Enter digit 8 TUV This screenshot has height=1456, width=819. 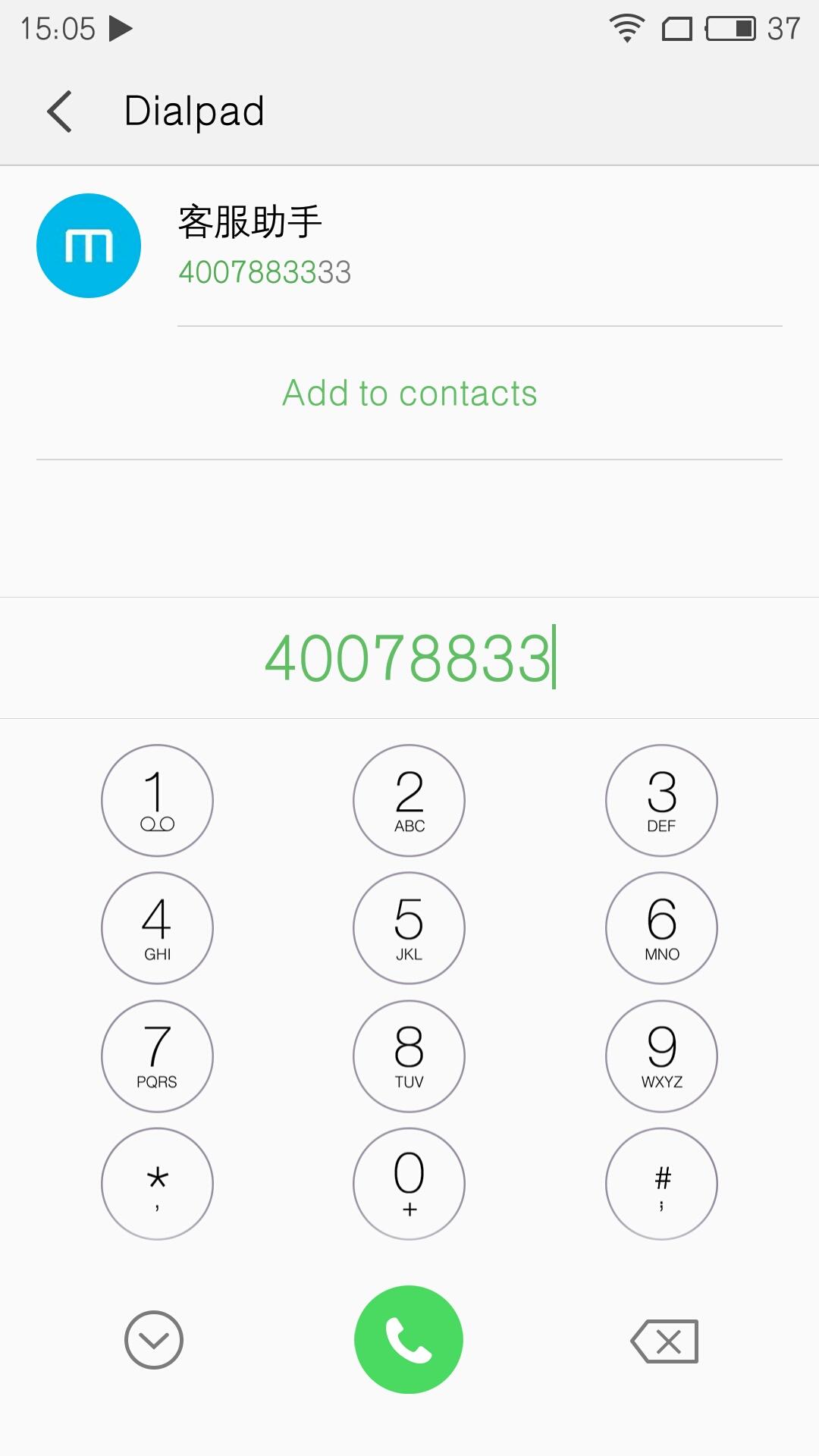[x=409, y=1056]
